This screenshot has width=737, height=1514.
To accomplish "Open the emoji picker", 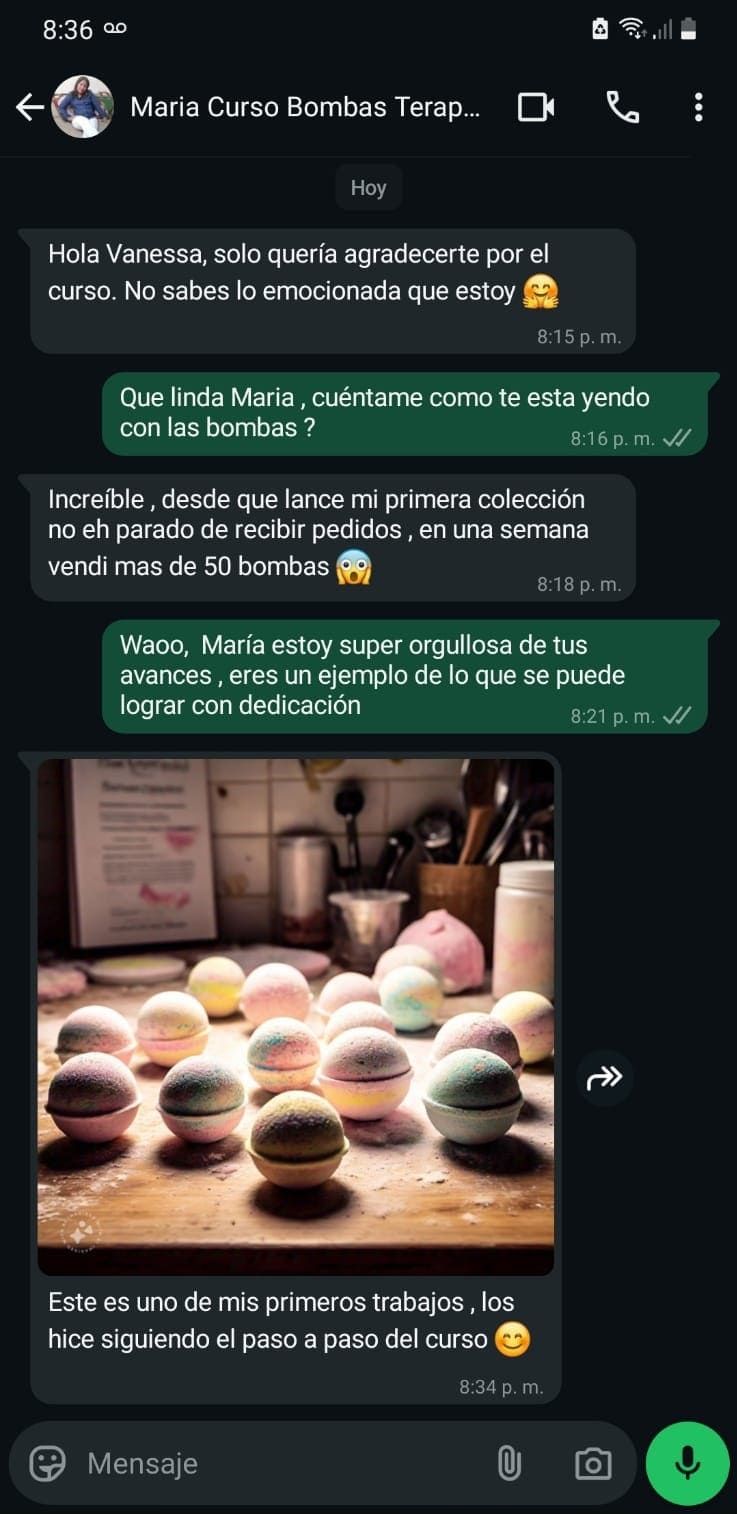I will 47,1464.
